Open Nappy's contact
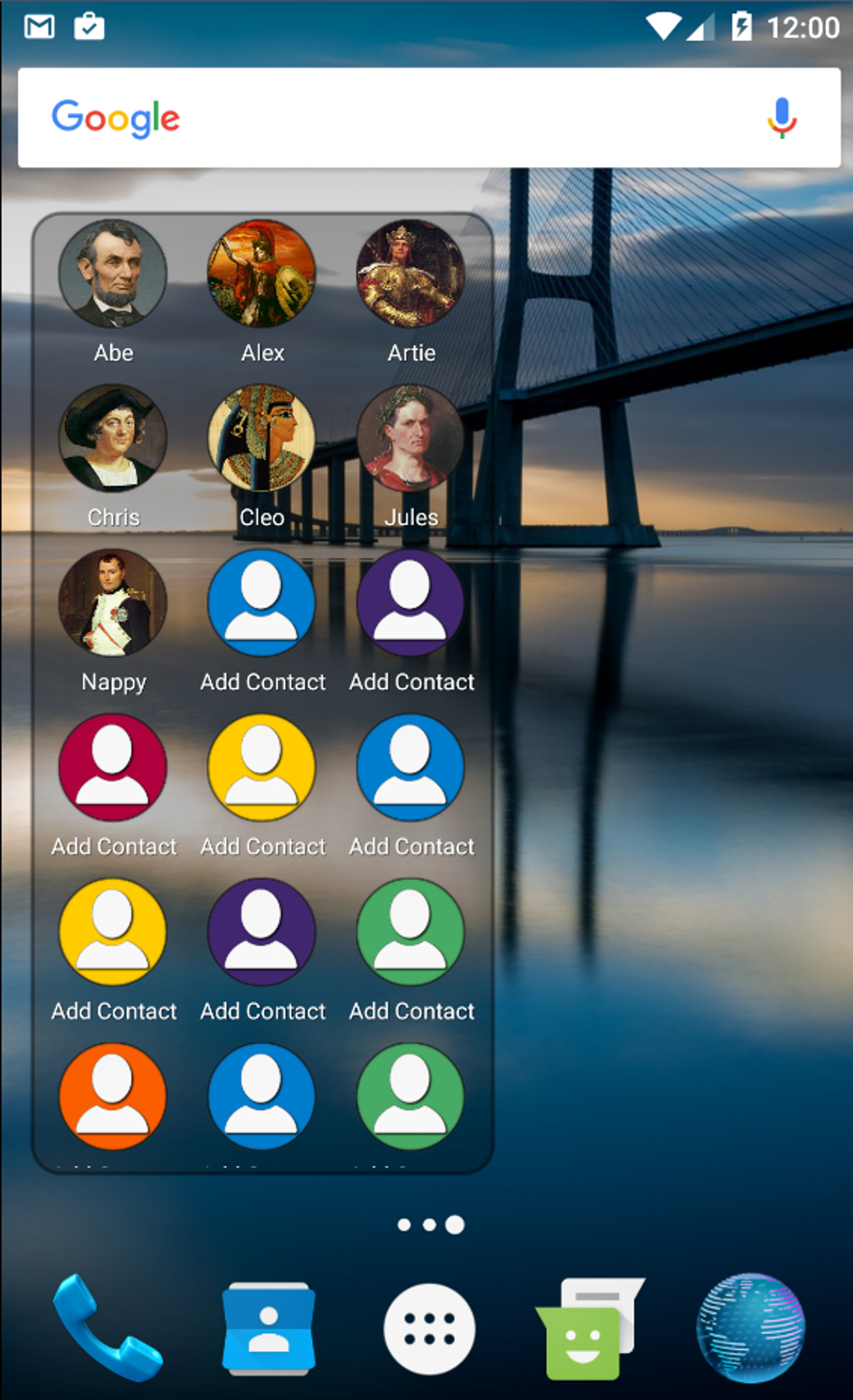Image resolution: width=853 pixels, height=1400 pixels. click(113, 603)
